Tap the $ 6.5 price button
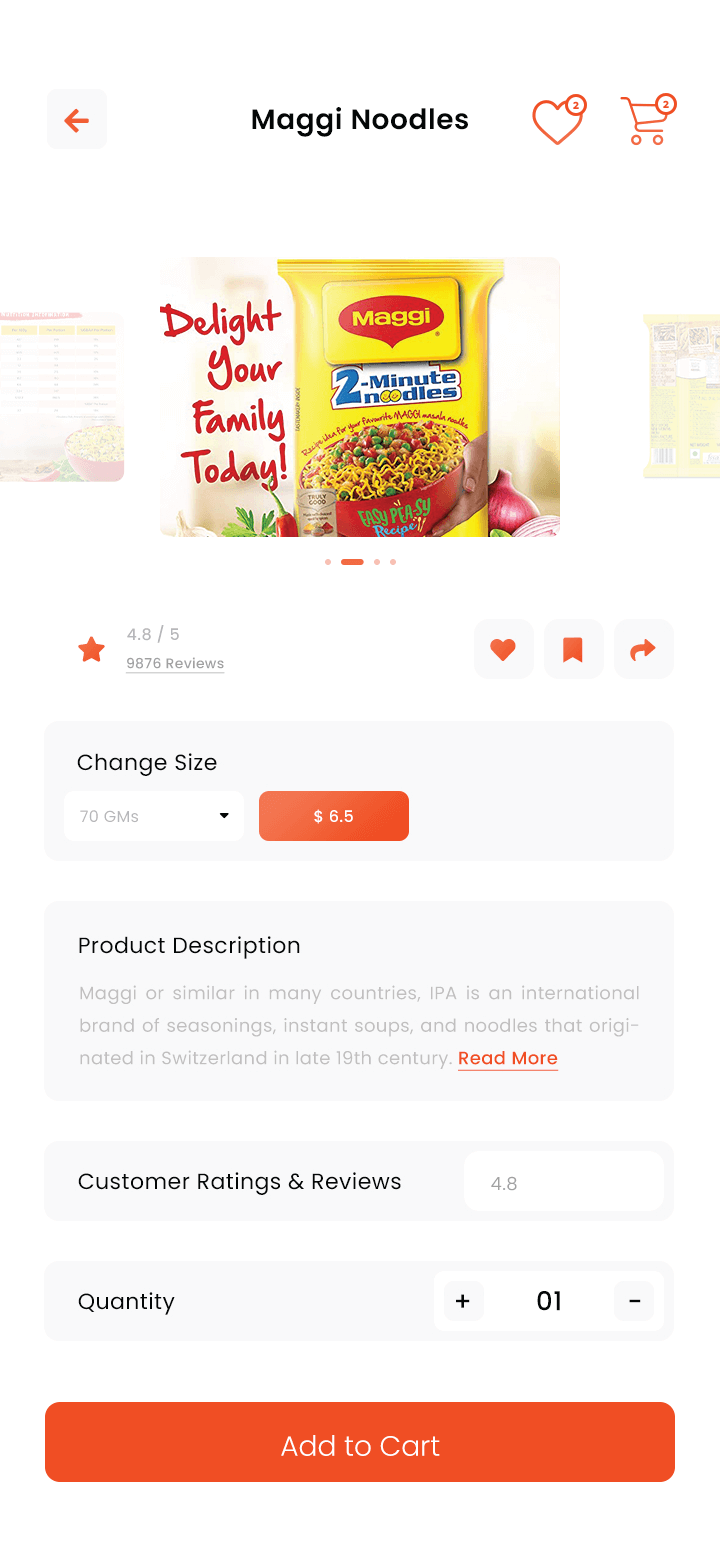This screenshot has width=720, height=1560. (334, 816)
